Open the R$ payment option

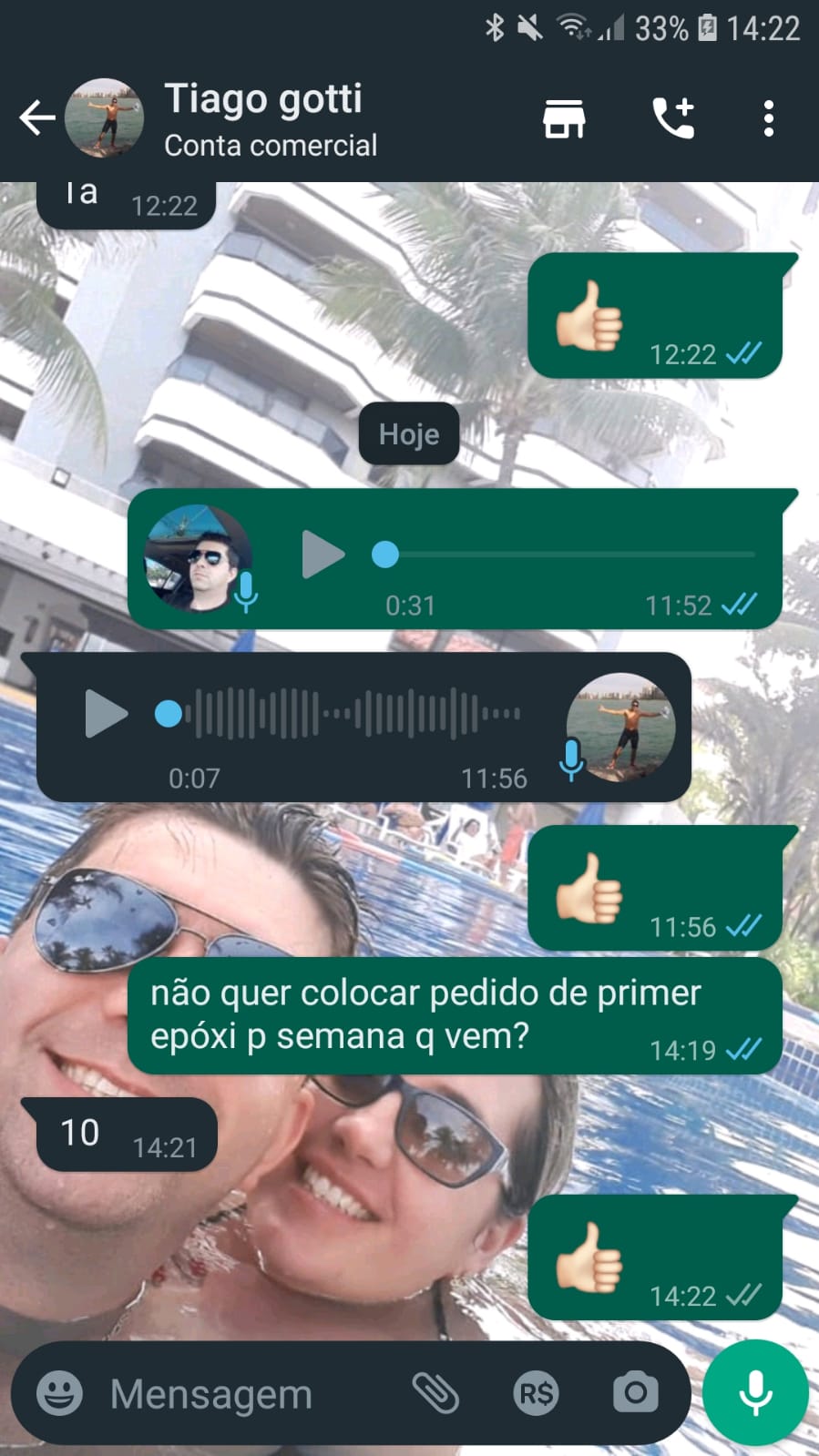pos(536,1393)
